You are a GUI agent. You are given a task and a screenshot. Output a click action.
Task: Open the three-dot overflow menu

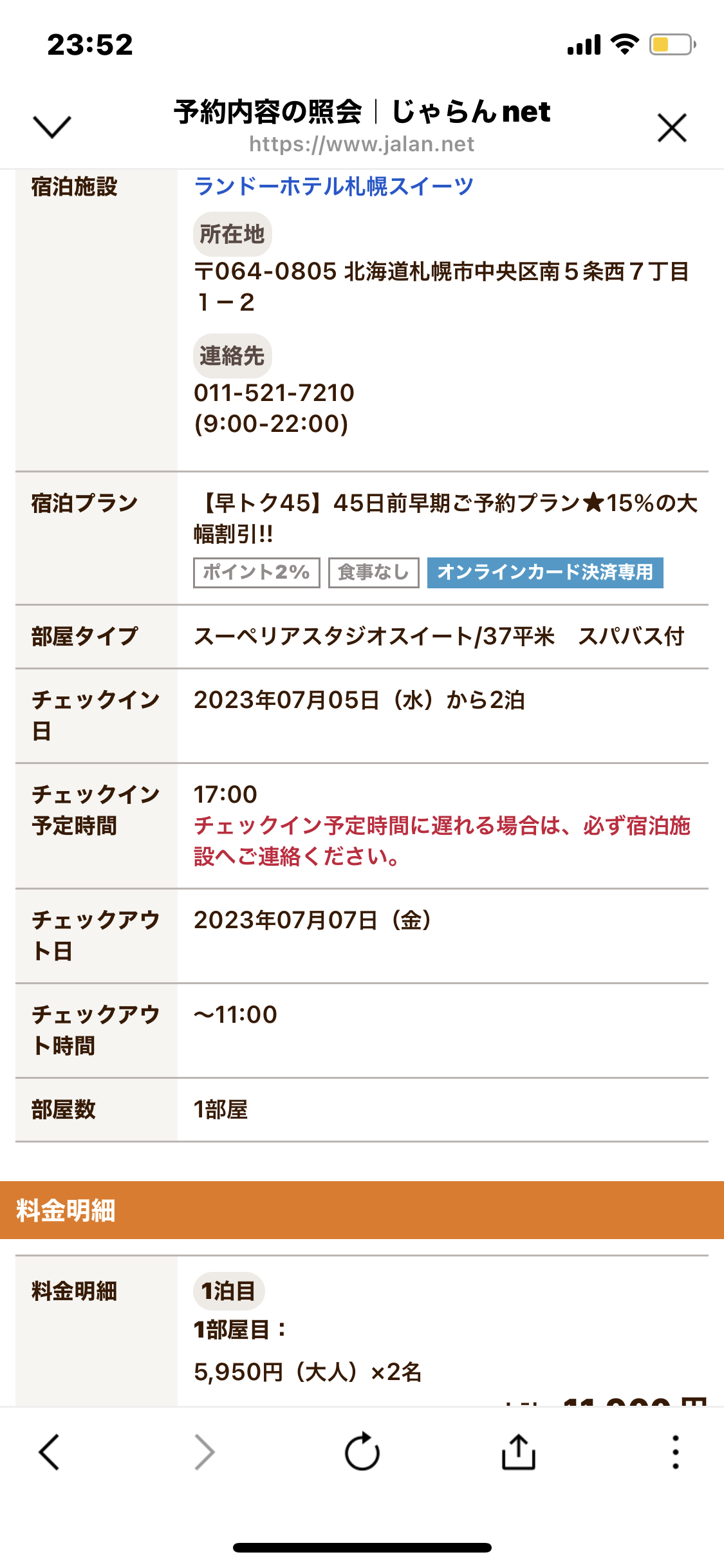pyautogui.click(x=675, y=1452)
